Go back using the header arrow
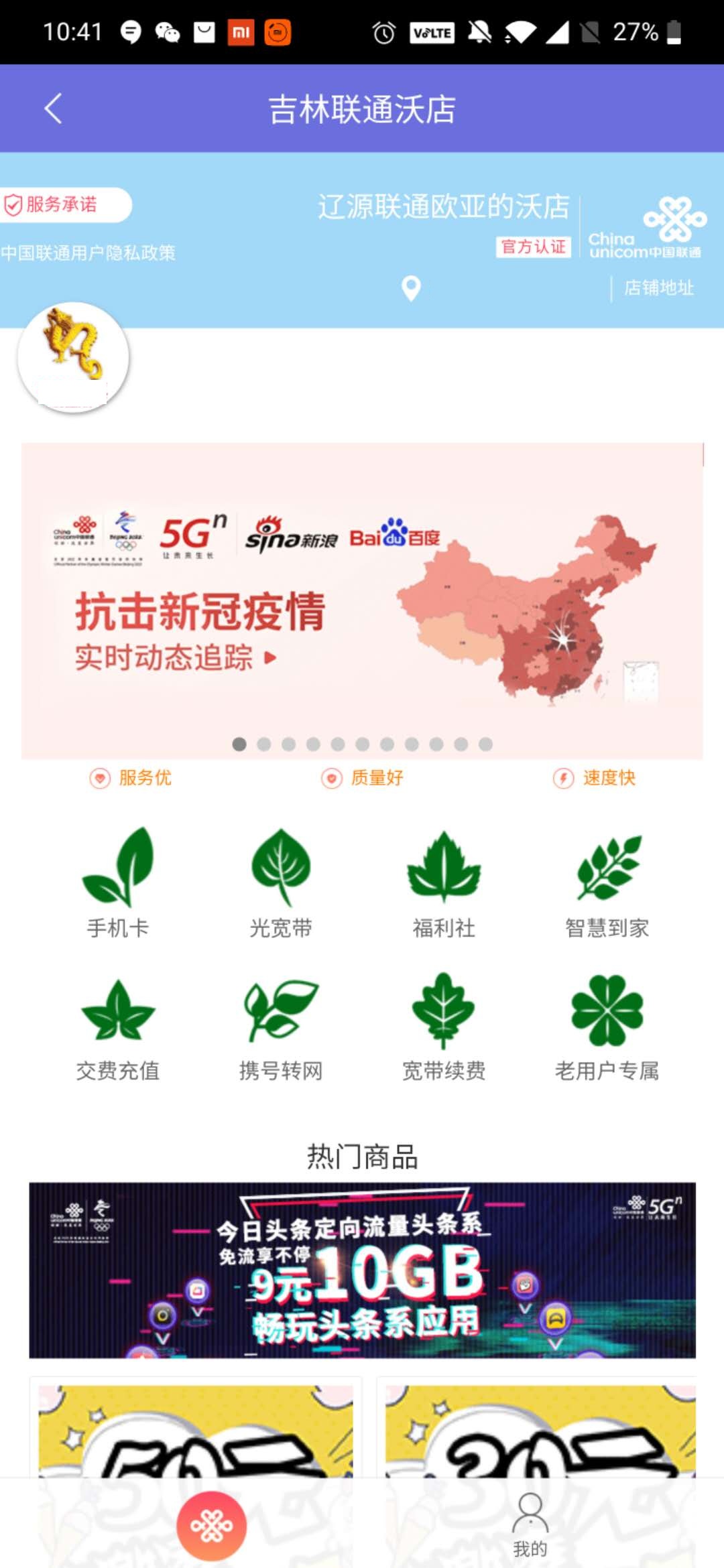This screenshot has width=724, height=1568. pyautogui.click(x=53, y=109)
